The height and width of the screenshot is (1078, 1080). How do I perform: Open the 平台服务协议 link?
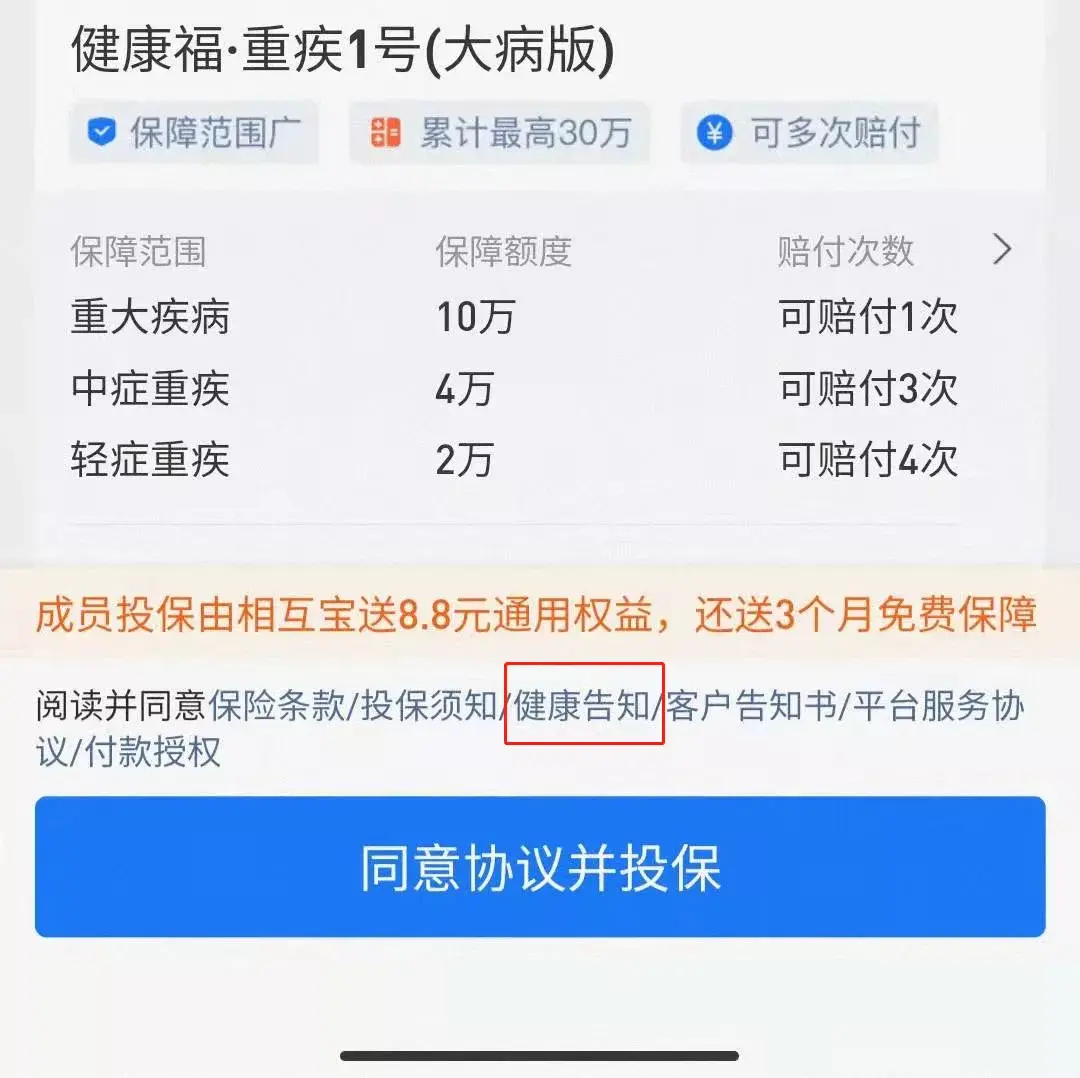[x=939, y=705]
